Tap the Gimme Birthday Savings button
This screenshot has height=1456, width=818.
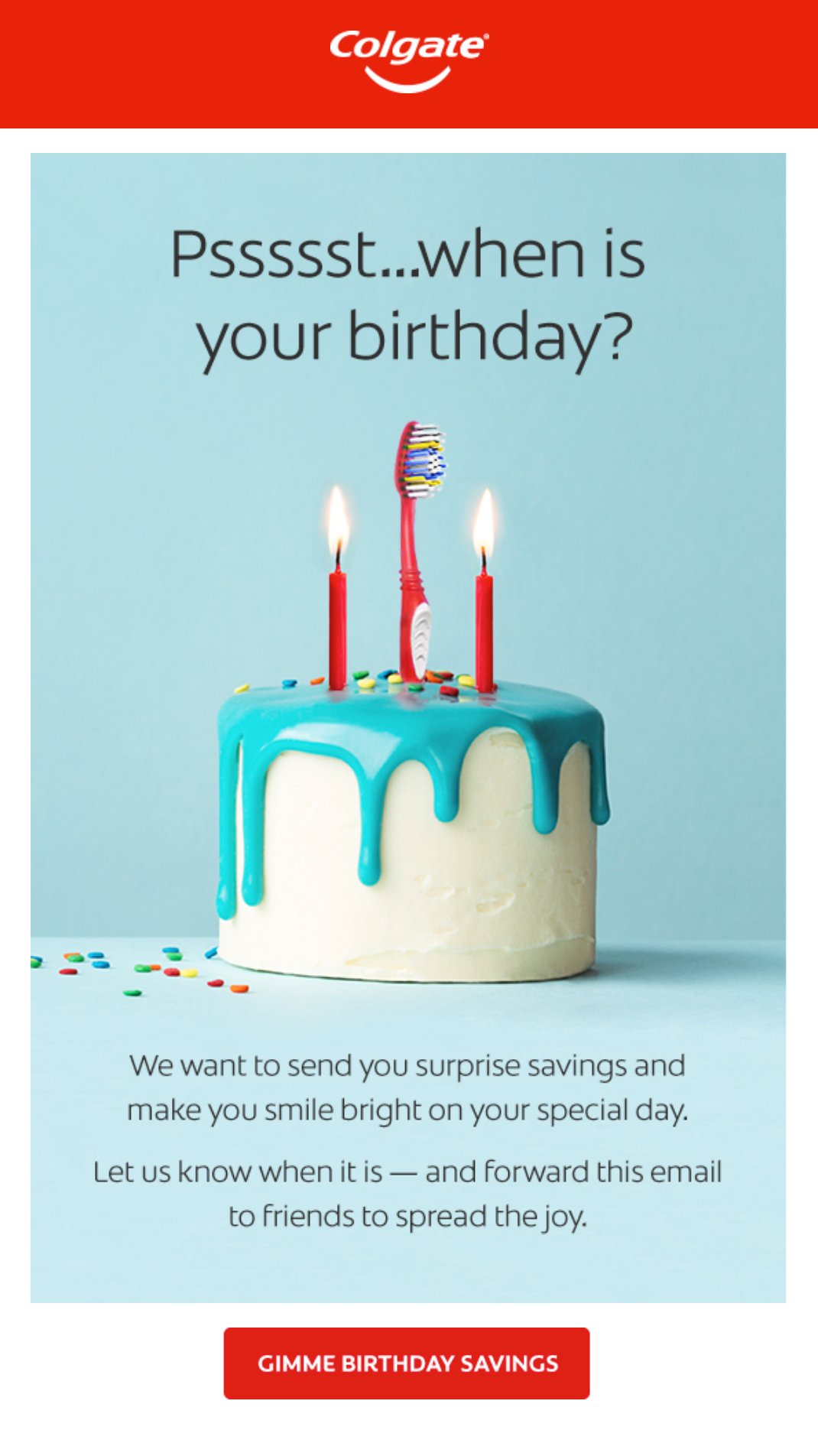(407, 1363)
